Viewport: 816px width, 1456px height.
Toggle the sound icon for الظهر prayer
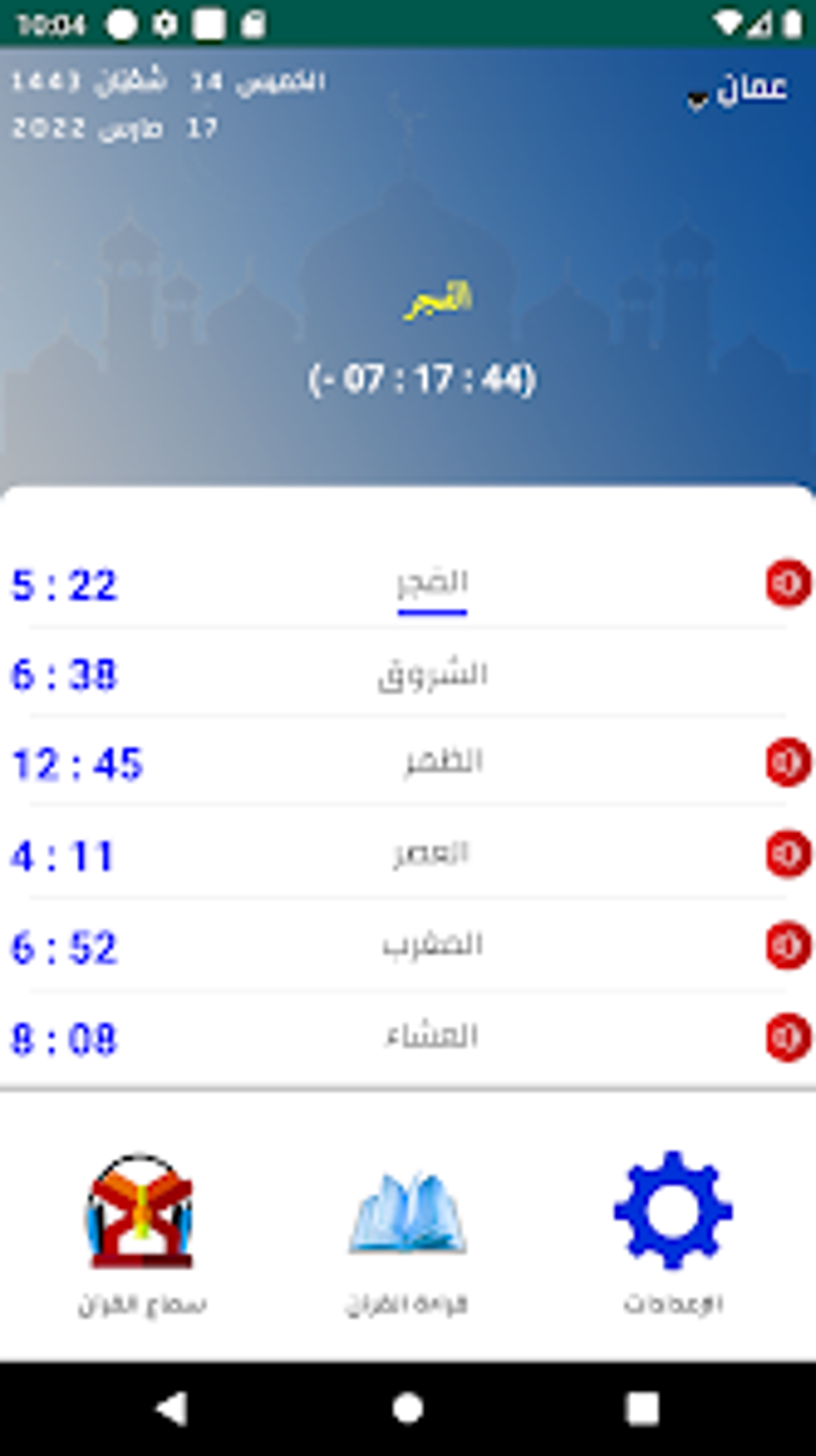[x=788, y=762]
